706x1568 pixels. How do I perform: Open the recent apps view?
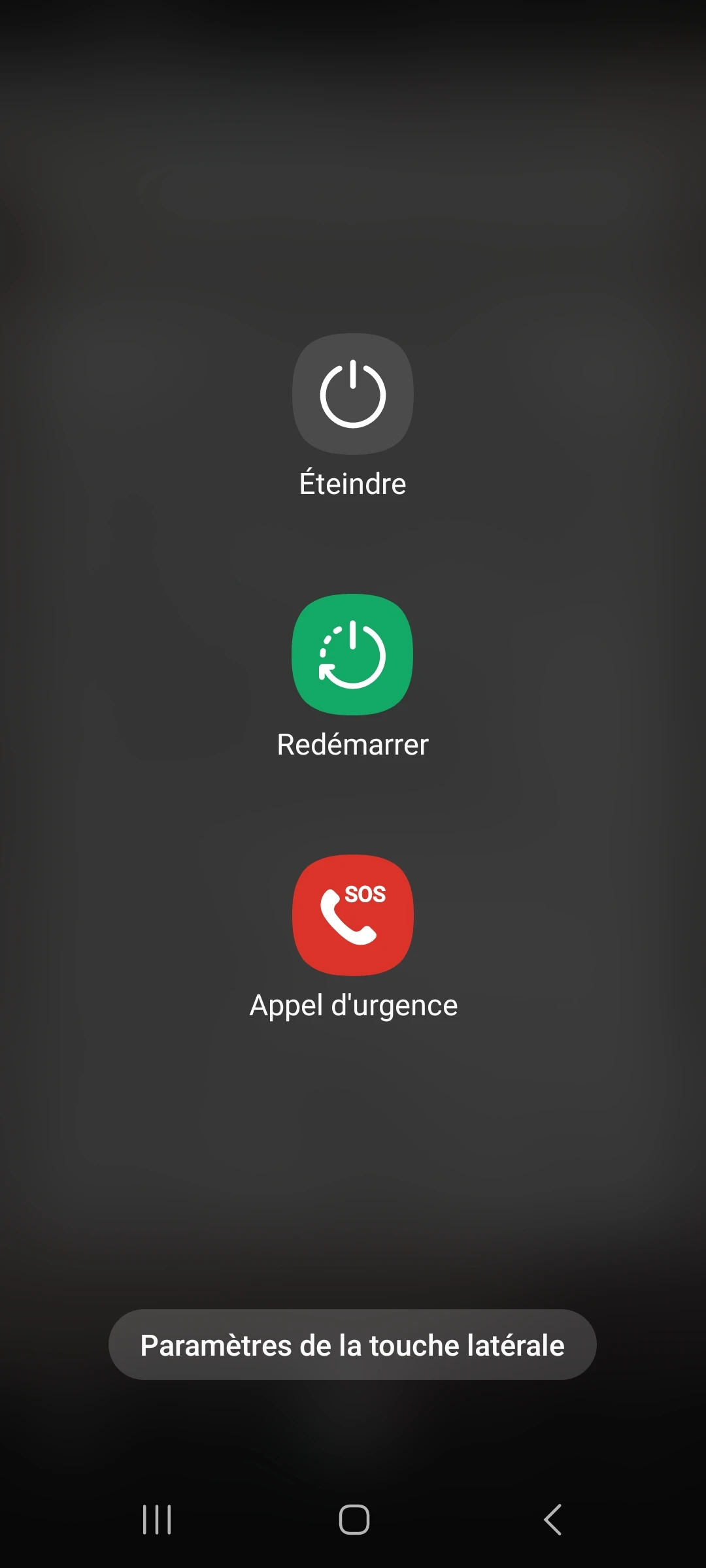click(157, 1520)
